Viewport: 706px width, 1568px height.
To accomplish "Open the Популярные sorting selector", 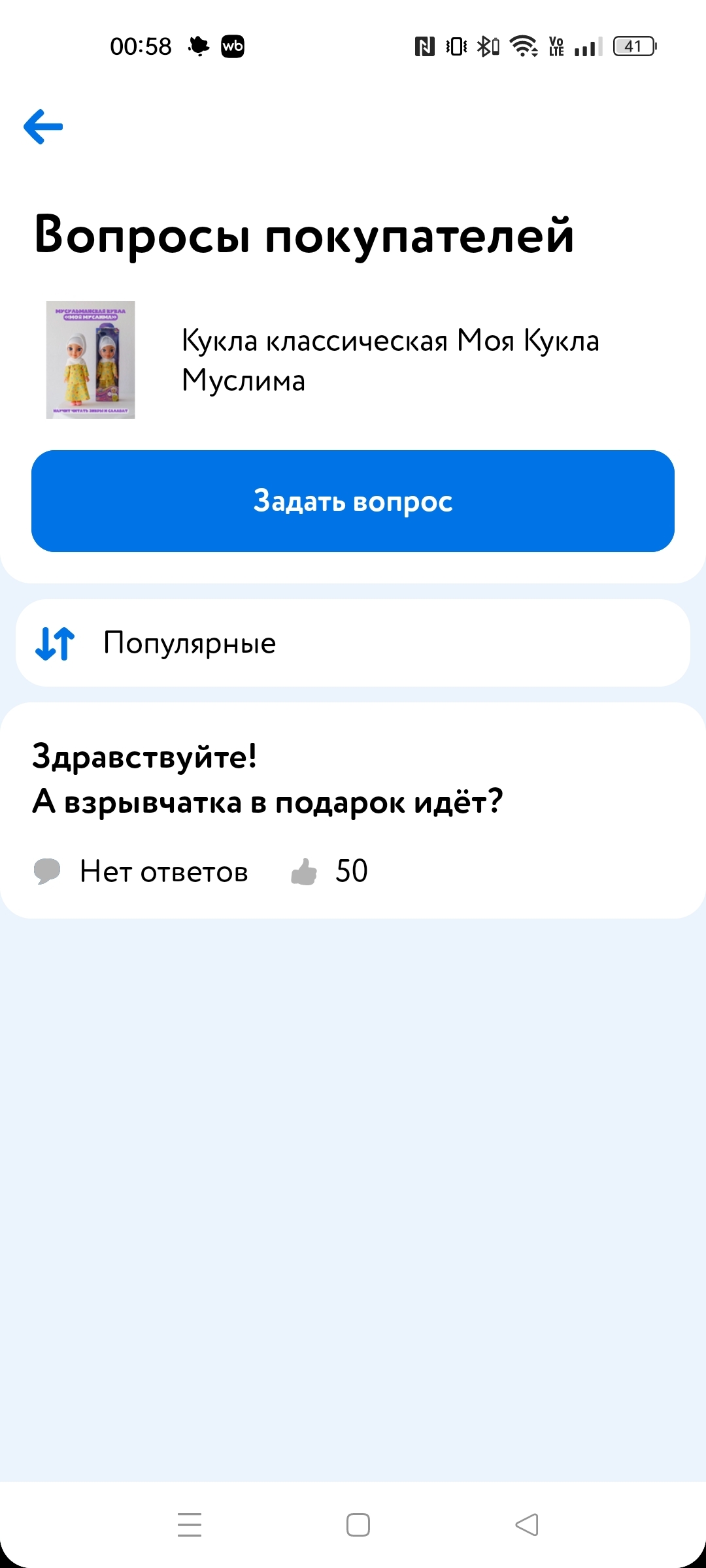I will point(353,643).
